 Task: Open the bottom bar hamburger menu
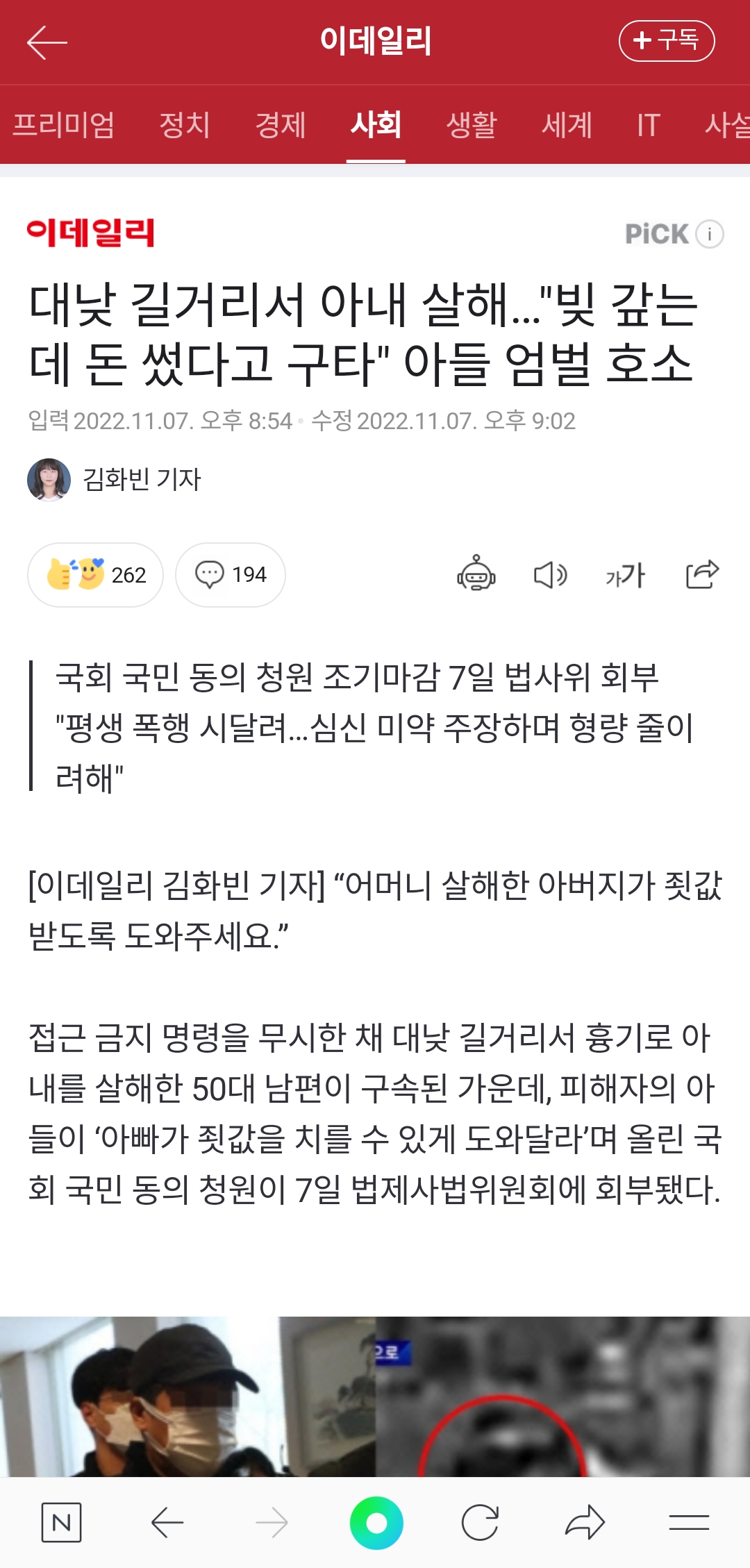point(689,1523)
